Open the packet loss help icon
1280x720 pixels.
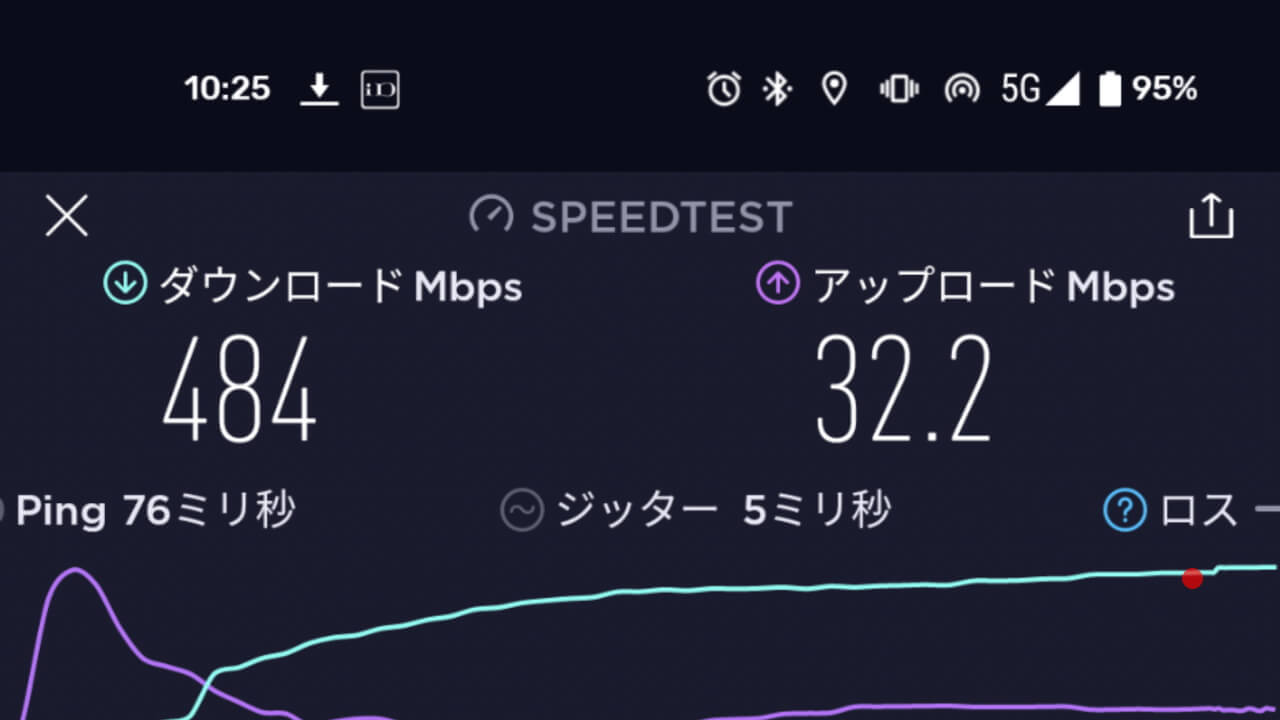1124,512
